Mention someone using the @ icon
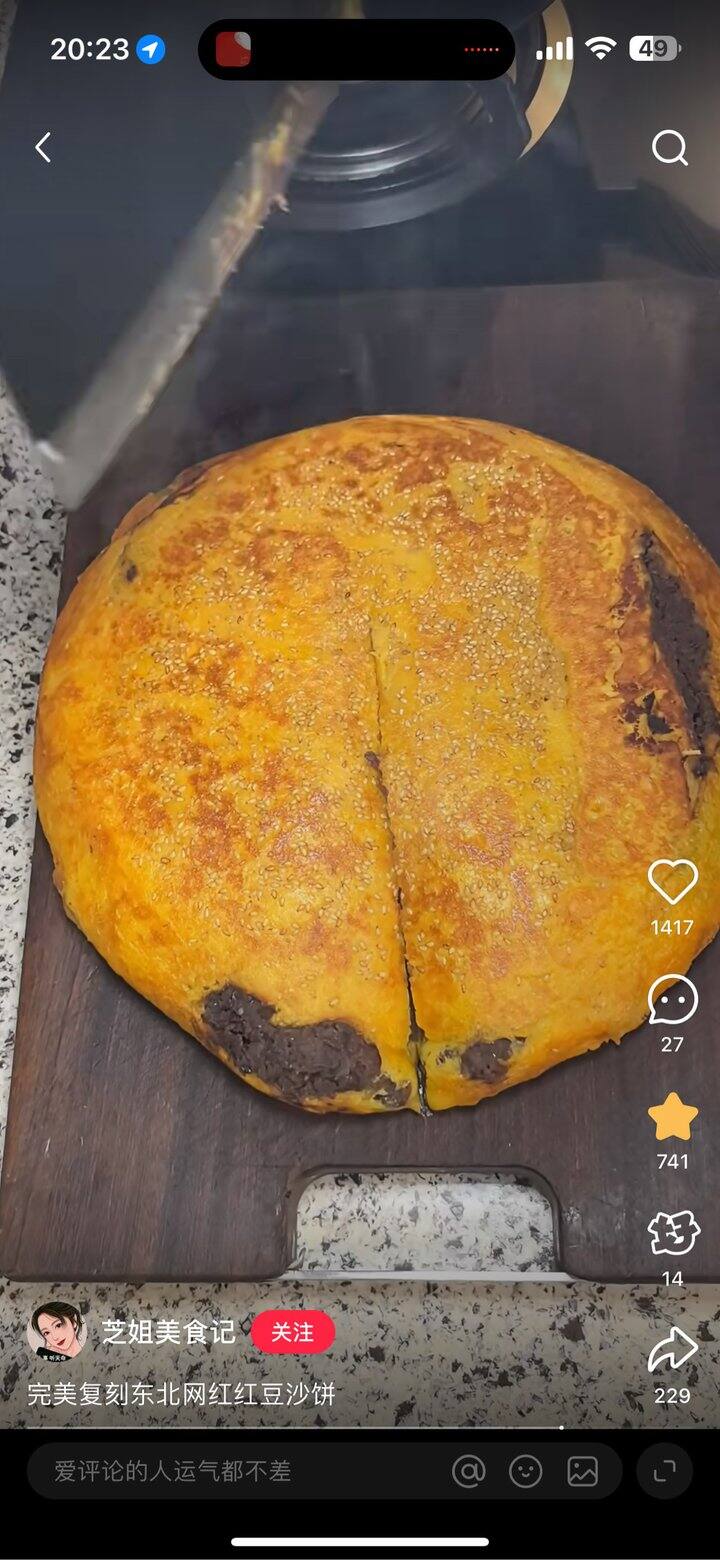 468,1471
